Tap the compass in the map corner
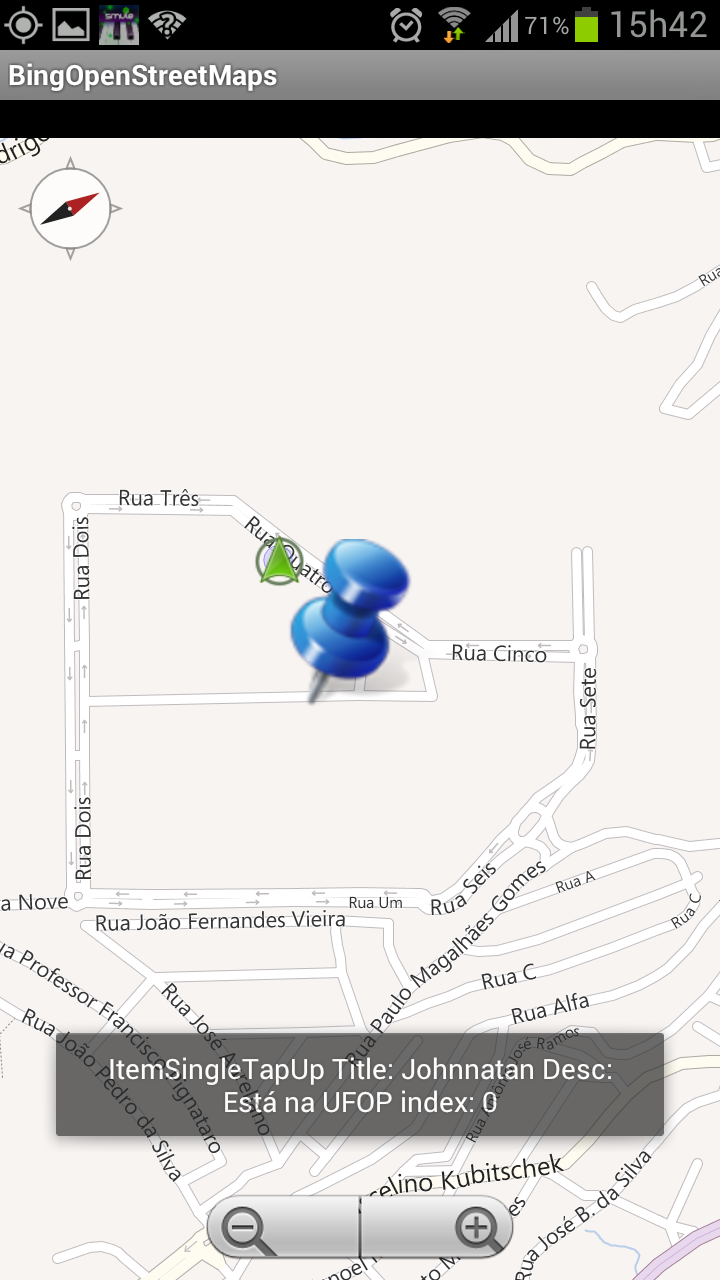Viewport: 720px width, 1280px height. [x=70, y=209]
